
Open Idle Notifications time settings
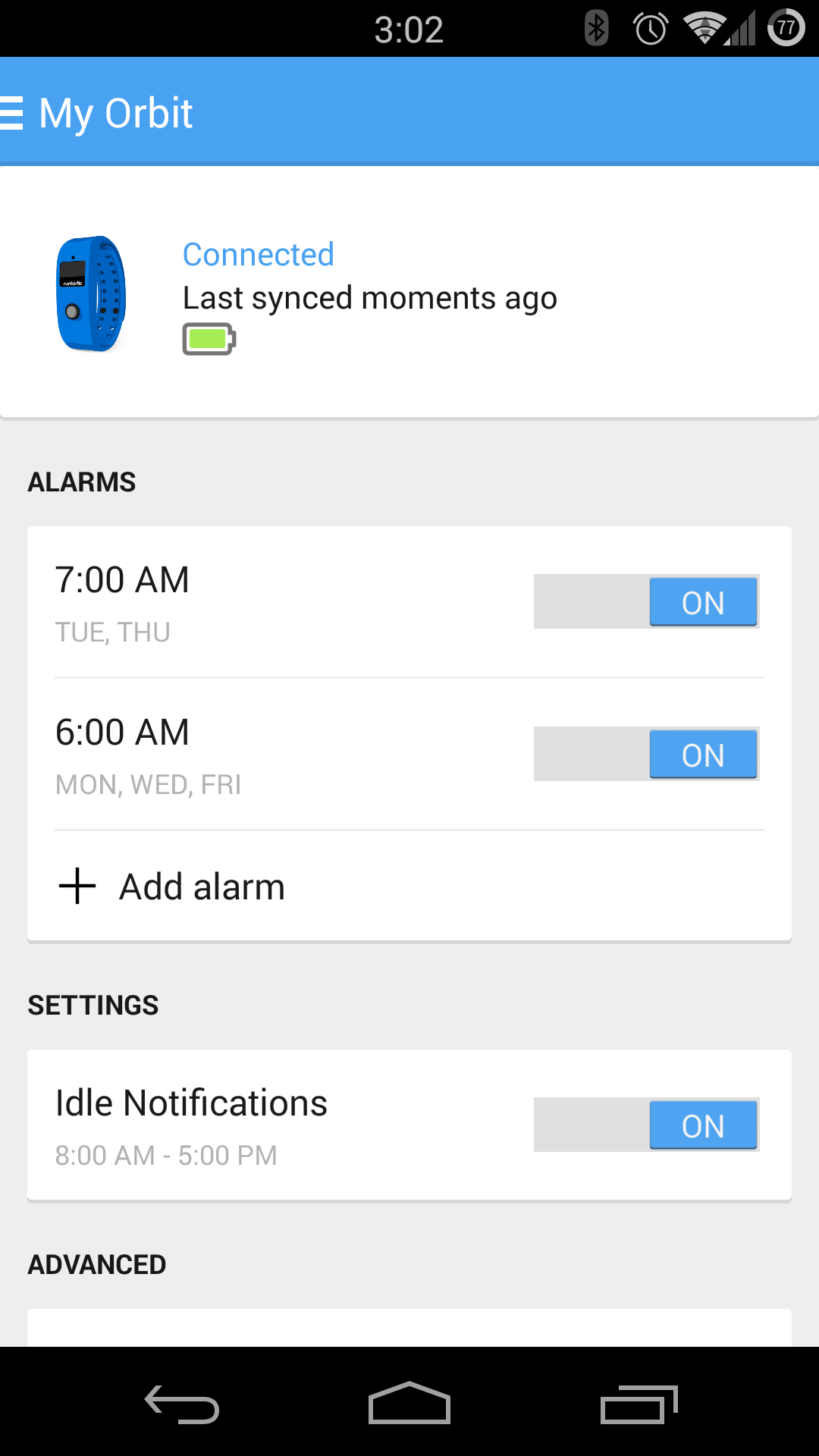[x=227, y=1125]
